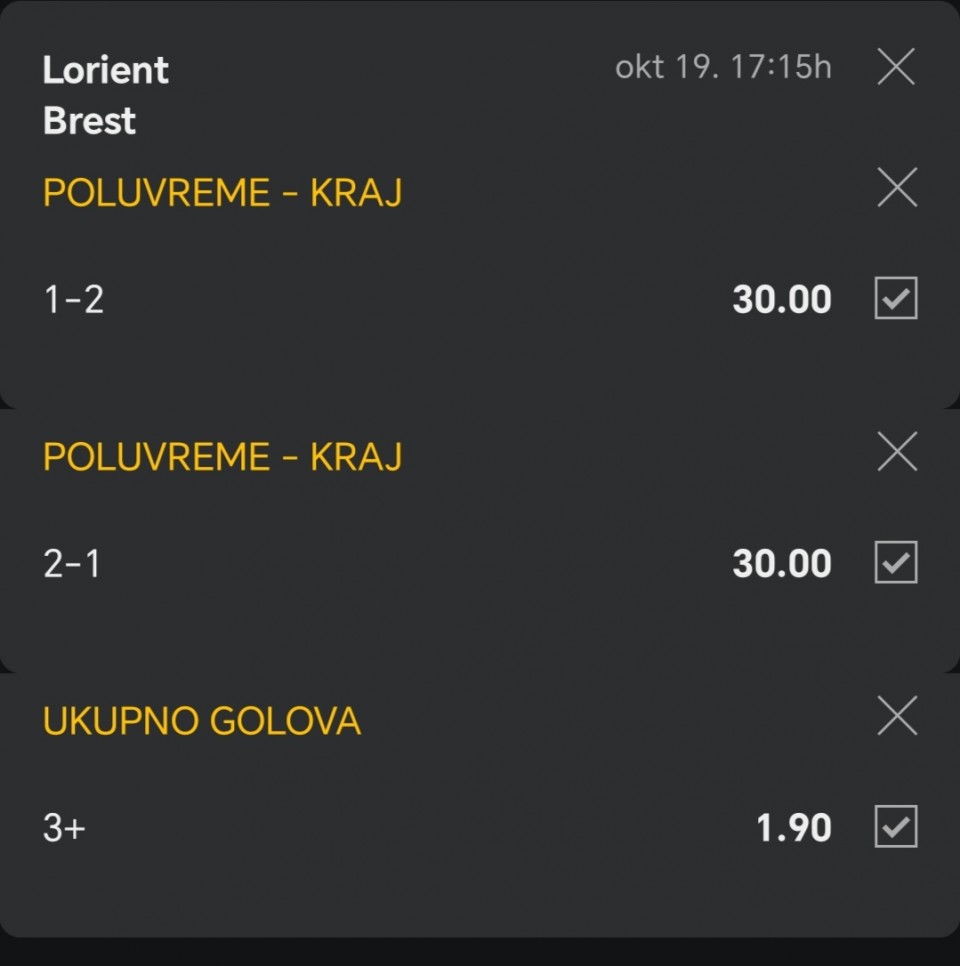Remove the Lorient Brest match from slip
The image size is (960, 966).
[x=896, y=67]
